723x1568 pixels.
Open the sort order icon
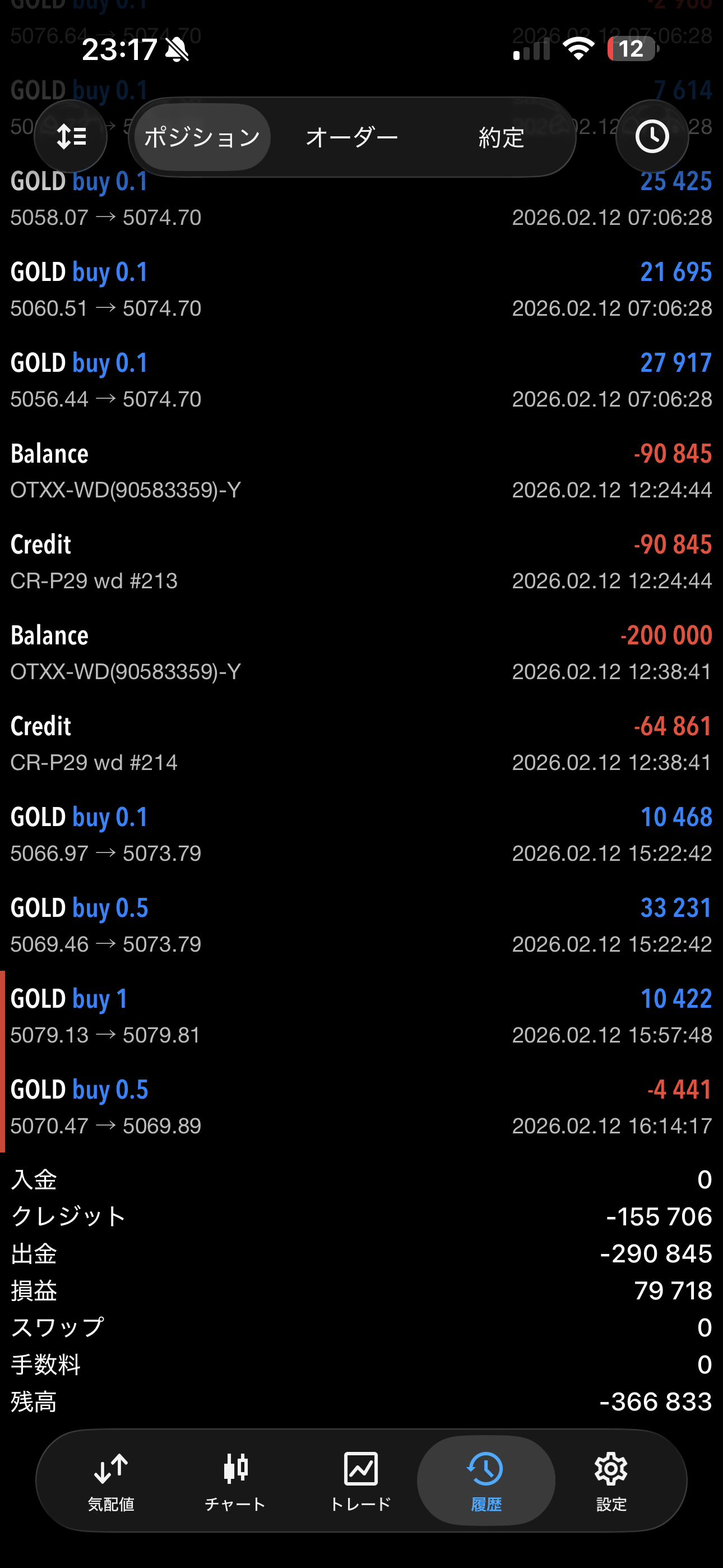71,136
